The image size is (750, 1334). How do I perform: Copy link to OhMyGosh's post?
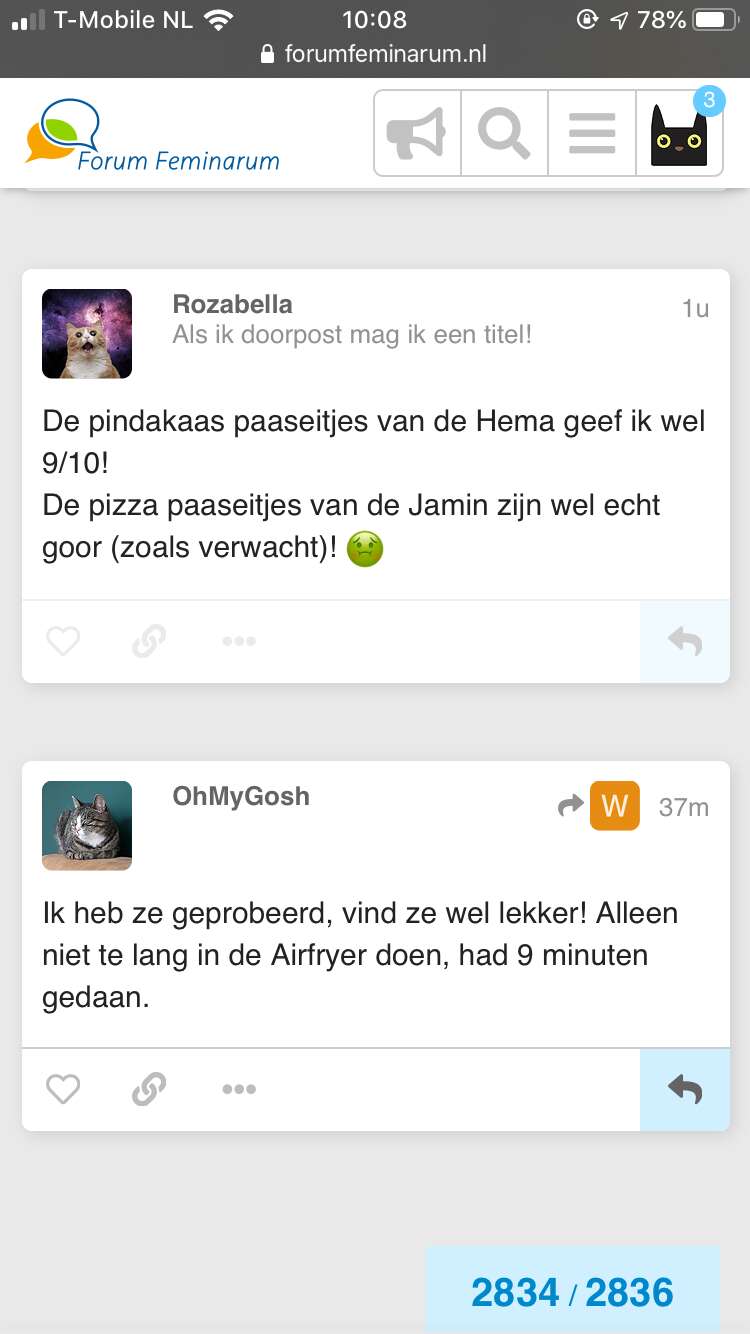[149, 1089]
